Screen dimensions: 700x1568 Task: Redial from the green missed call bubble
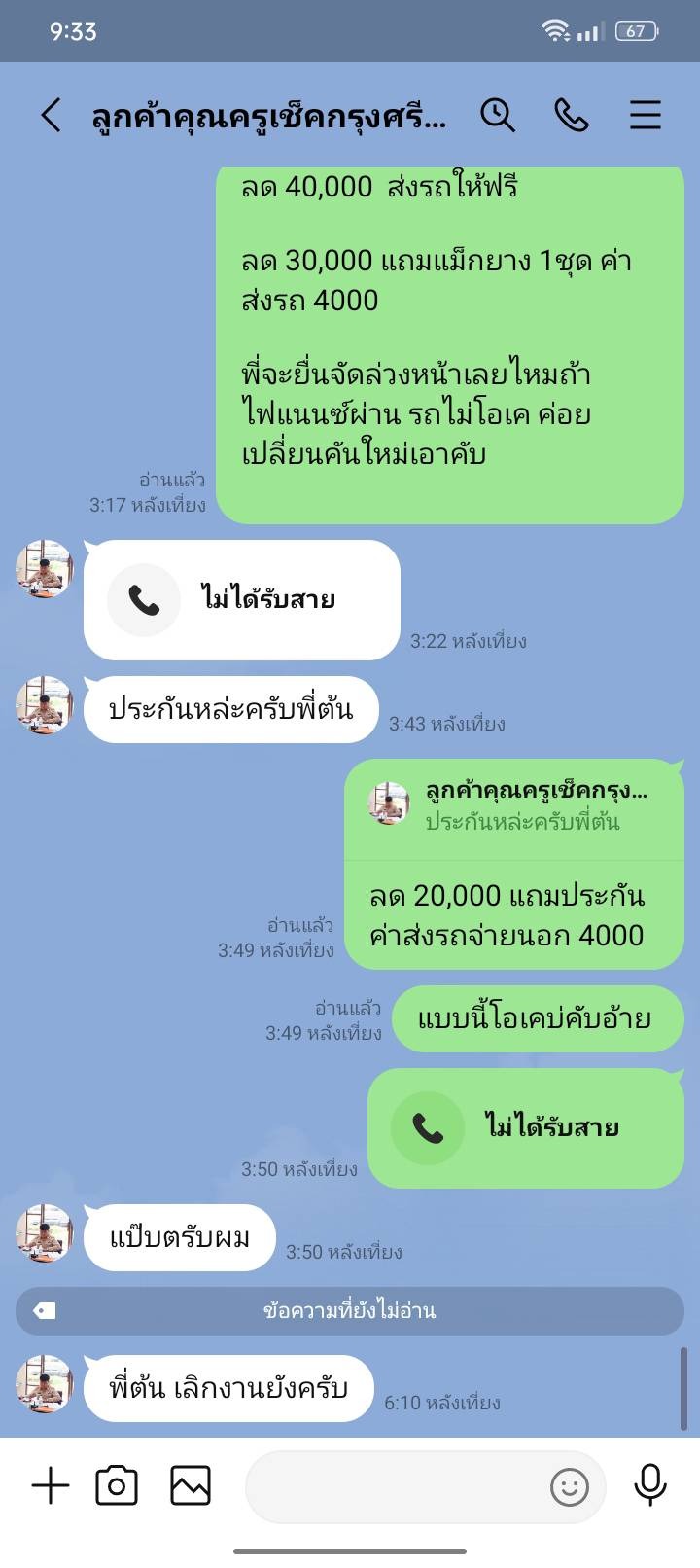(525, 1128)
